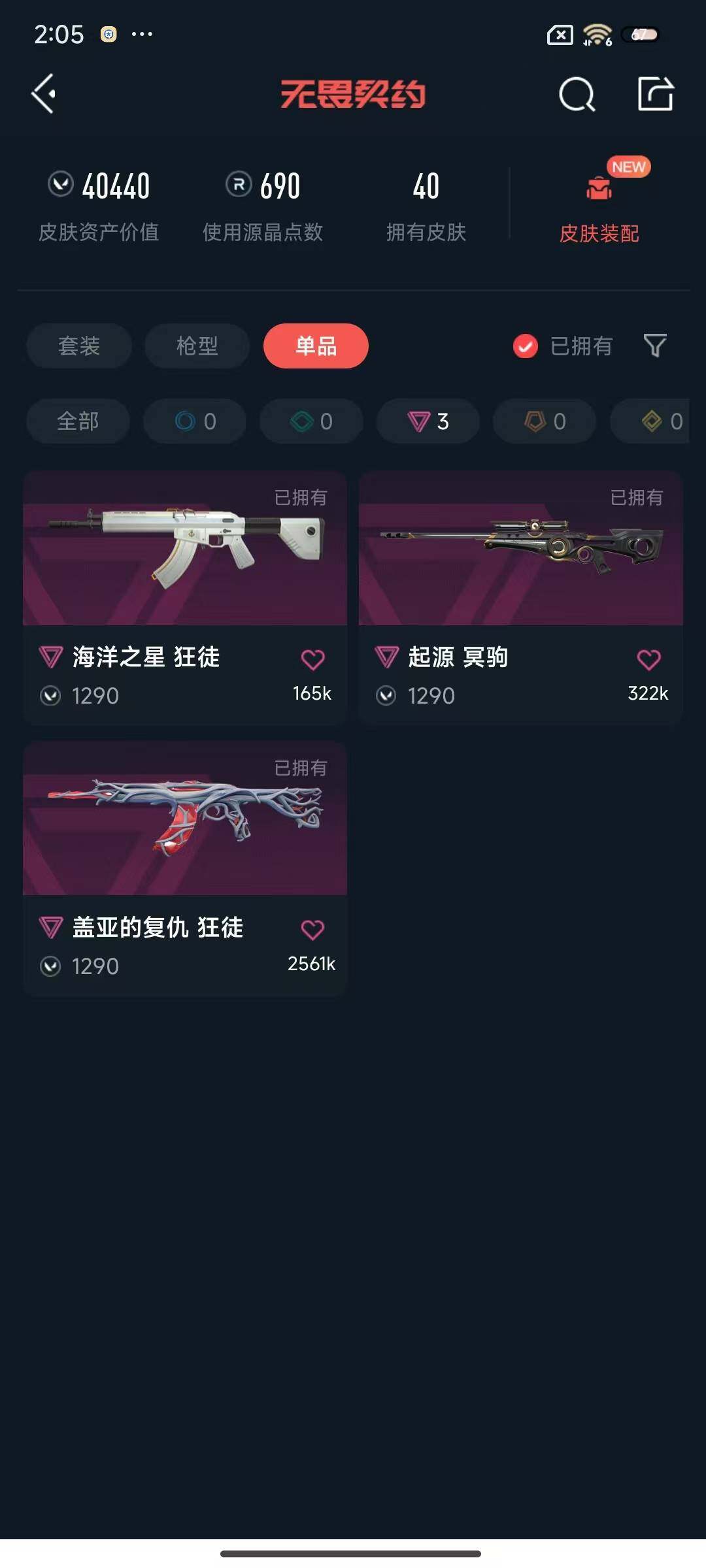Image resolution: width=706 pixels, height=1568 pixels.
Task: Open the search magnifier icon
Action: coord(577,95)
